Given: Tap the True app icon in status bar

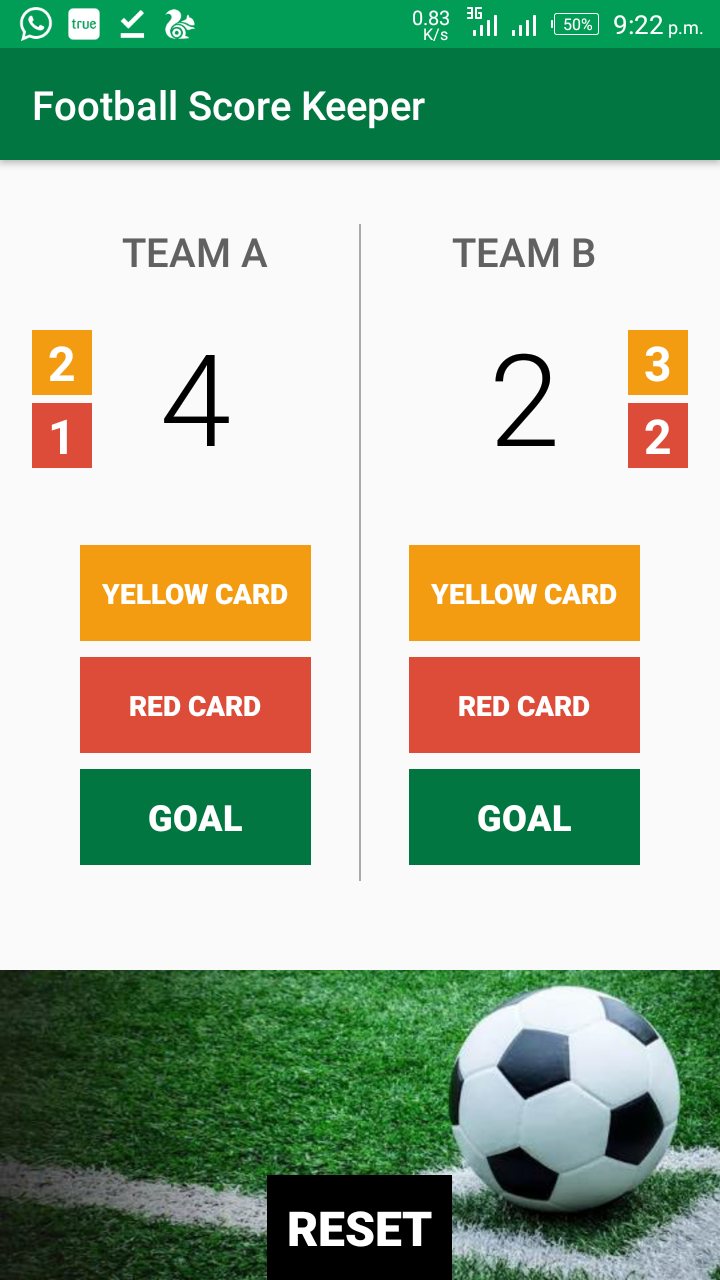Looking at the screenshot, I should coord(82,22).
